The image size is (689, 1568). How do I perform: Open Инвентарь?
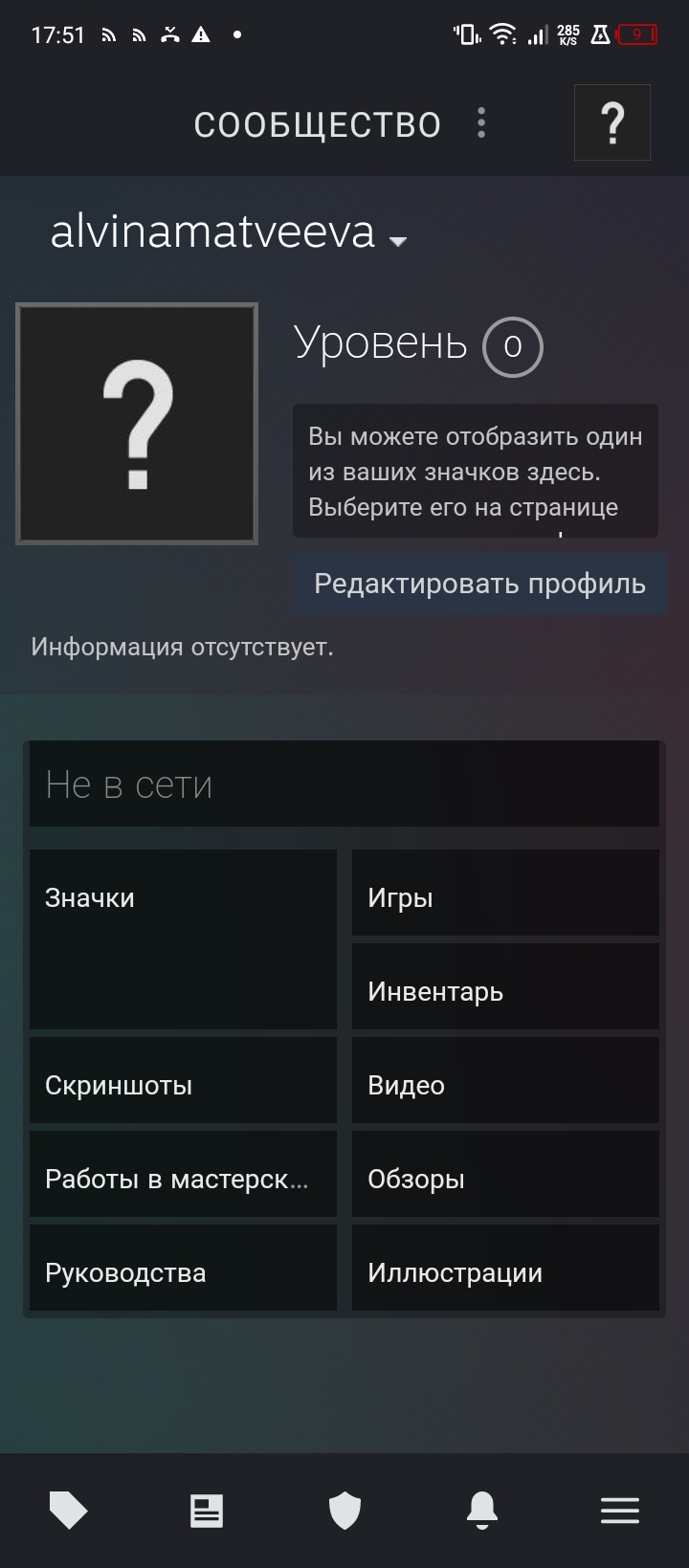click(x=505, y=986)
